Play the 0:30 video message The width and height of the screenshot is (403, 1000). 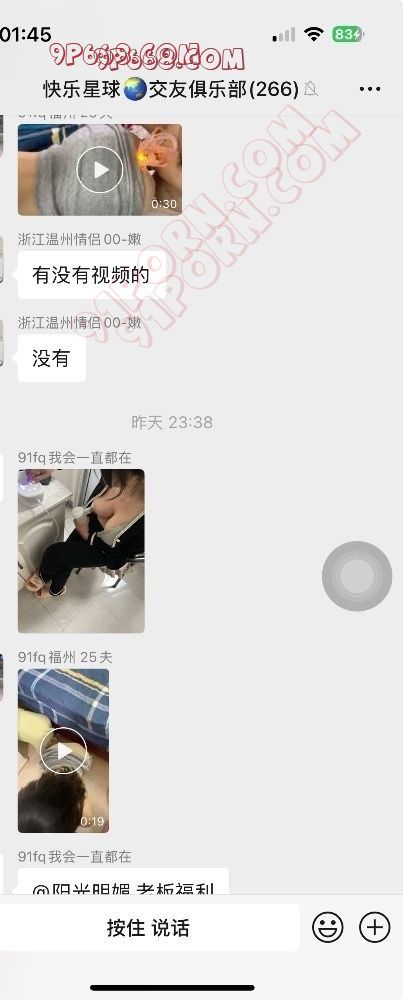coord(99,170)
